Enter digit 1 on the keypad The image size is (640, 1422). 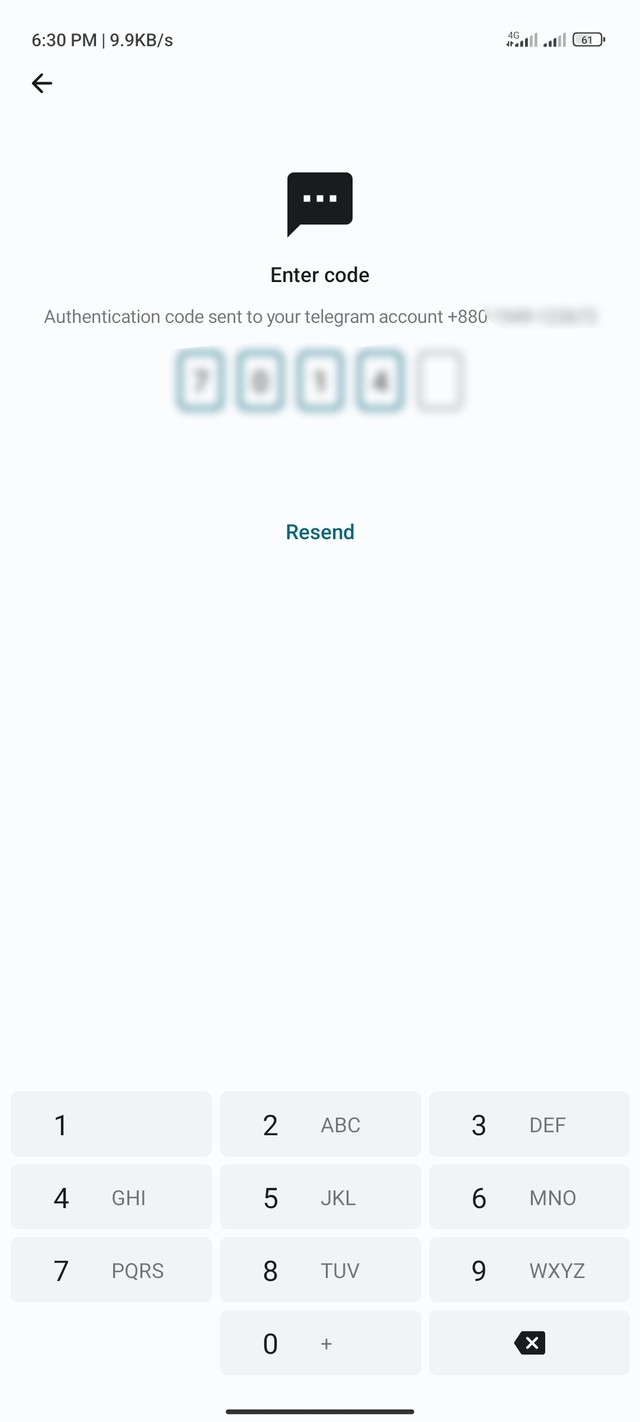pos(111,1125)
